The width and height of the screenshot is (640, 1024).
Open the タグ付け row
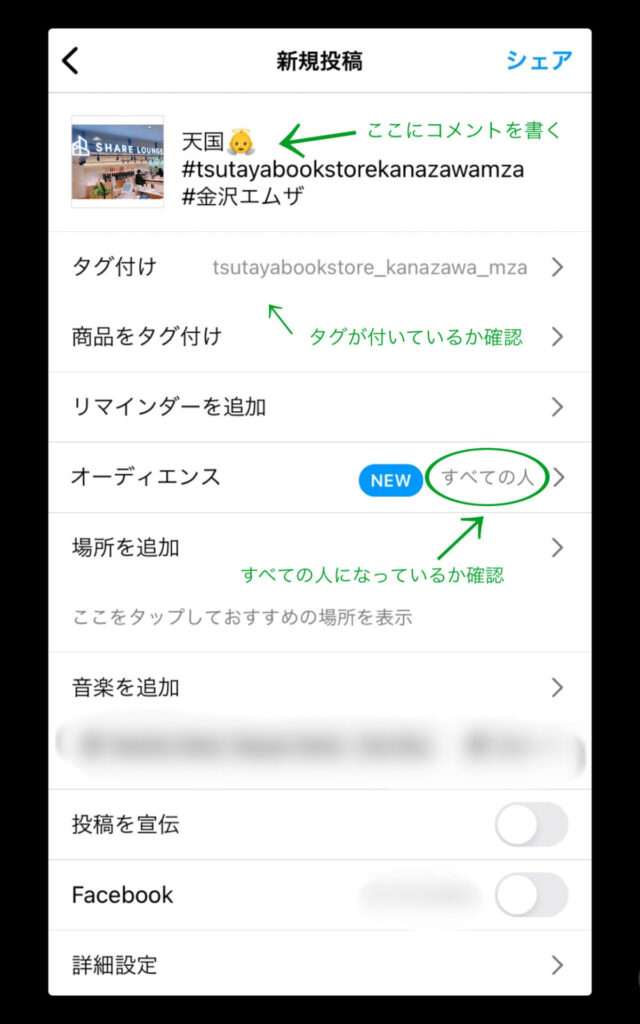point(320,267)
